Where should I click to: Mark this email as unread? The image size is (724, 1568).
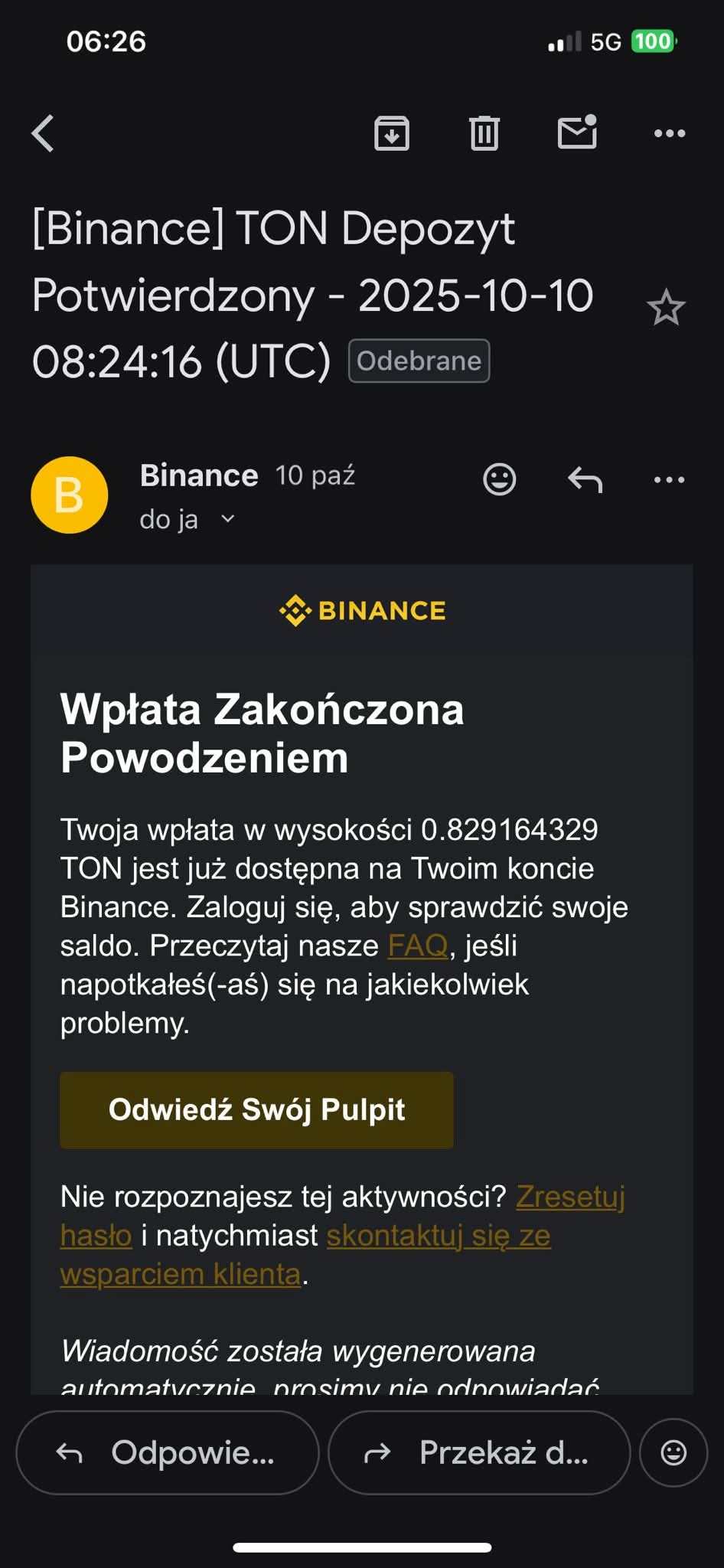(x=577, y=132)
